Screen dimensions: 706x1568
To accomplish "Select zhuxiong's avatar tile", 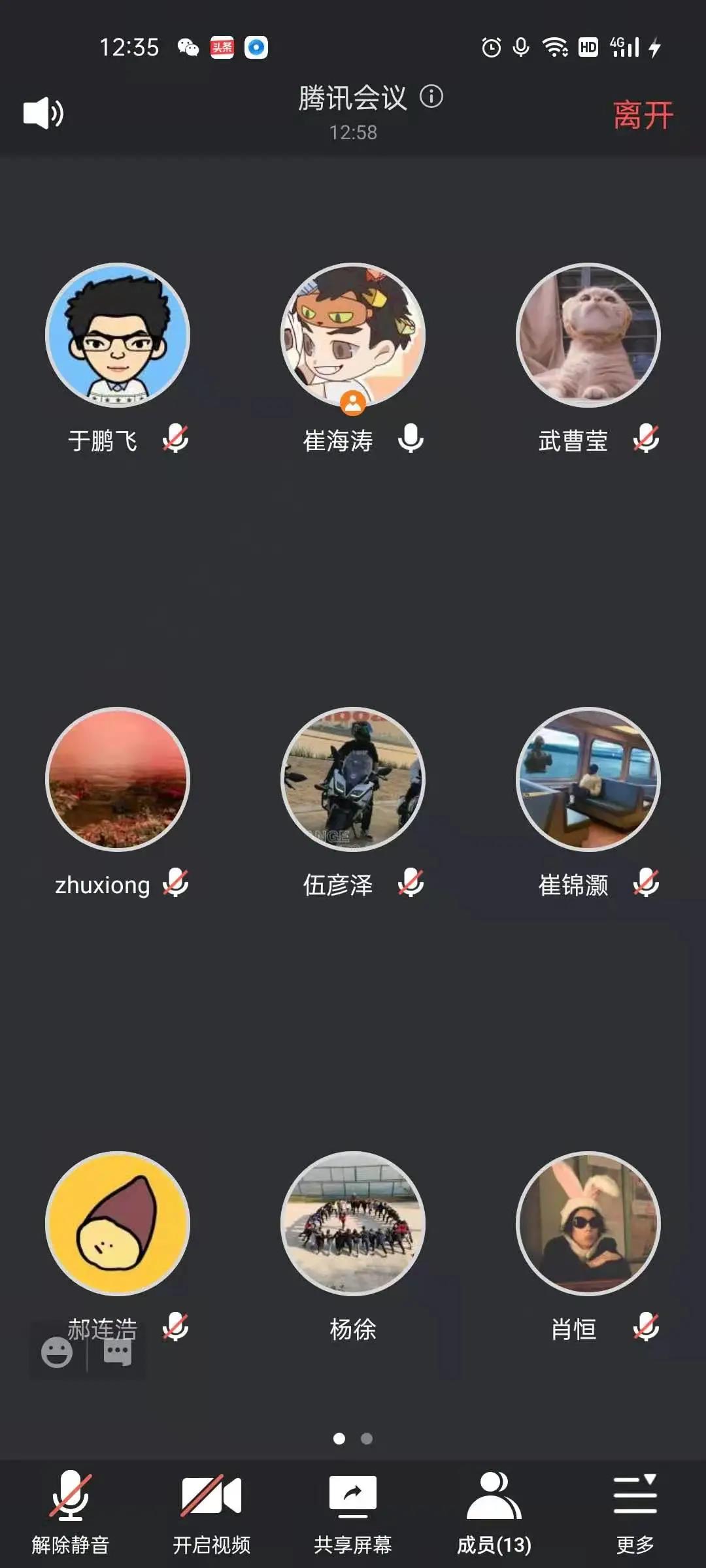I will (x=118, y=779).
